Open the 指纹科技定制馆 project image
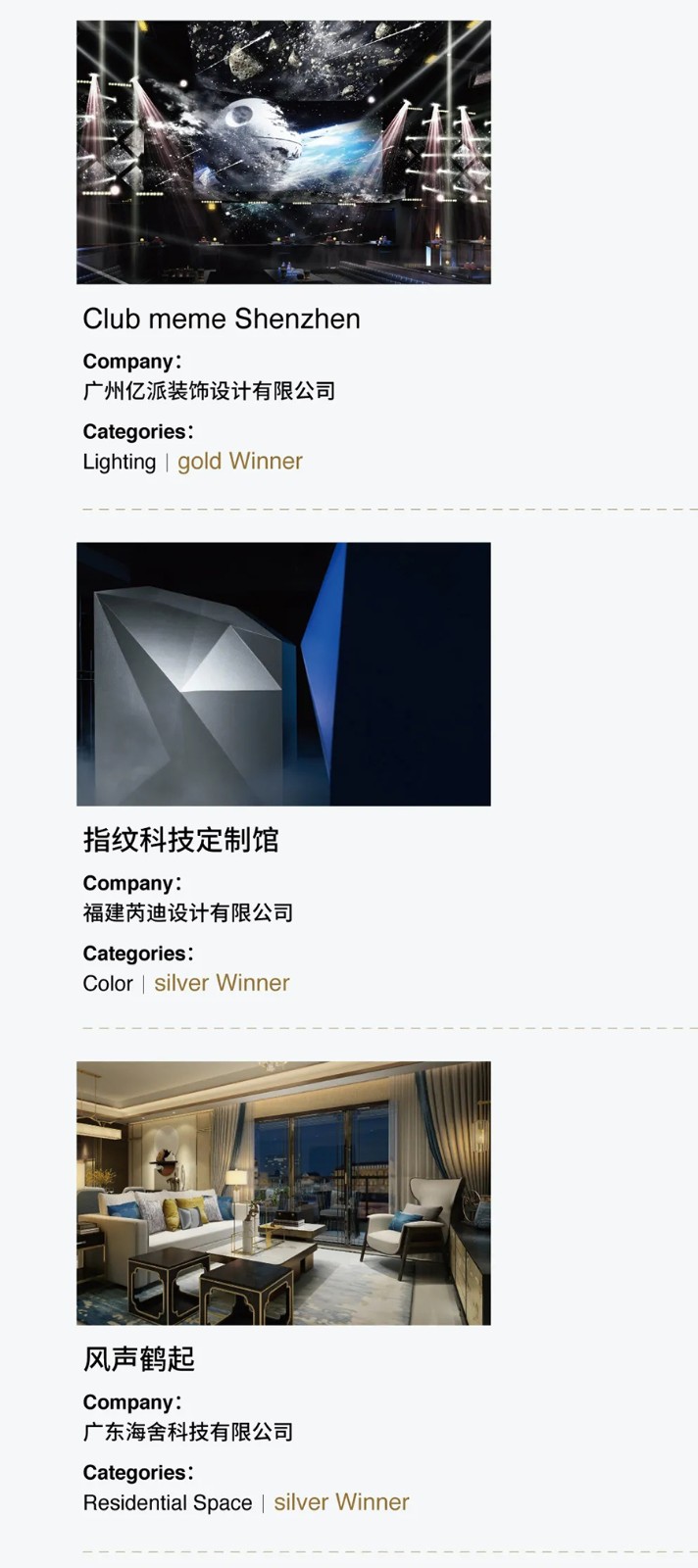This screenshot has height=1568, width=698. point(283,674)
